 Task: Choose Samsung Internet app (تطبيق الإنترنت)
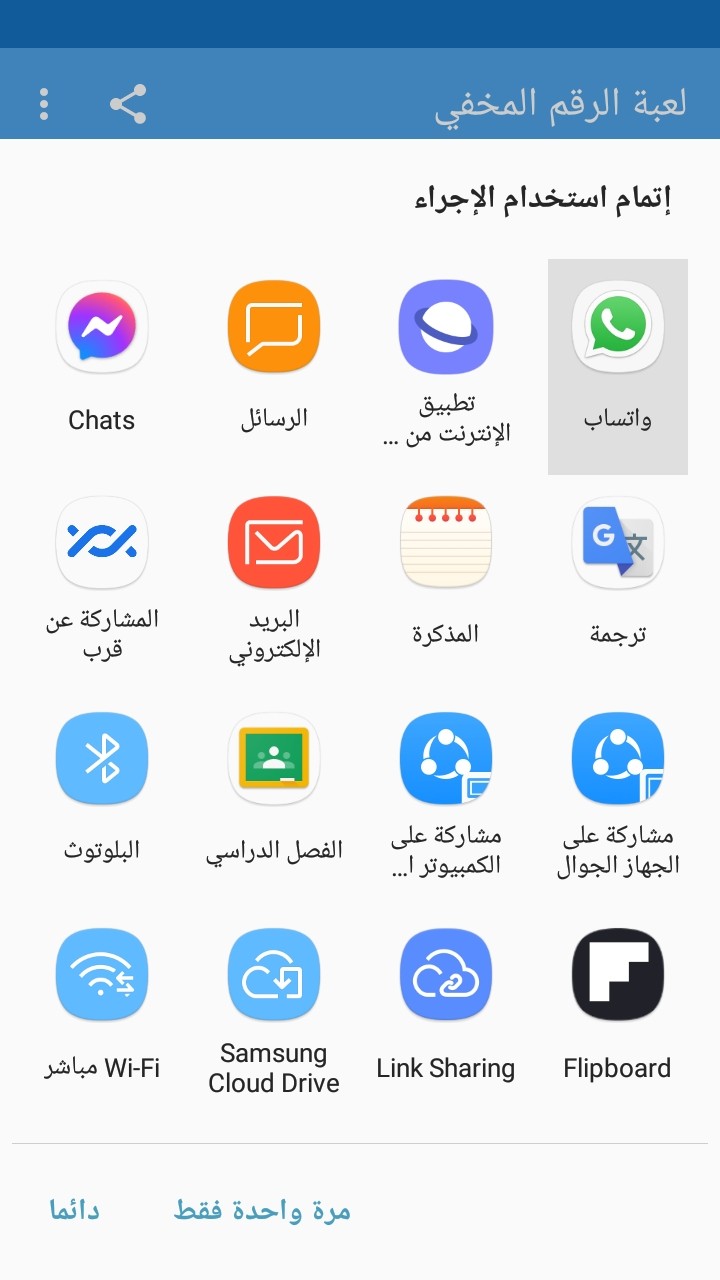pos(446,366)
